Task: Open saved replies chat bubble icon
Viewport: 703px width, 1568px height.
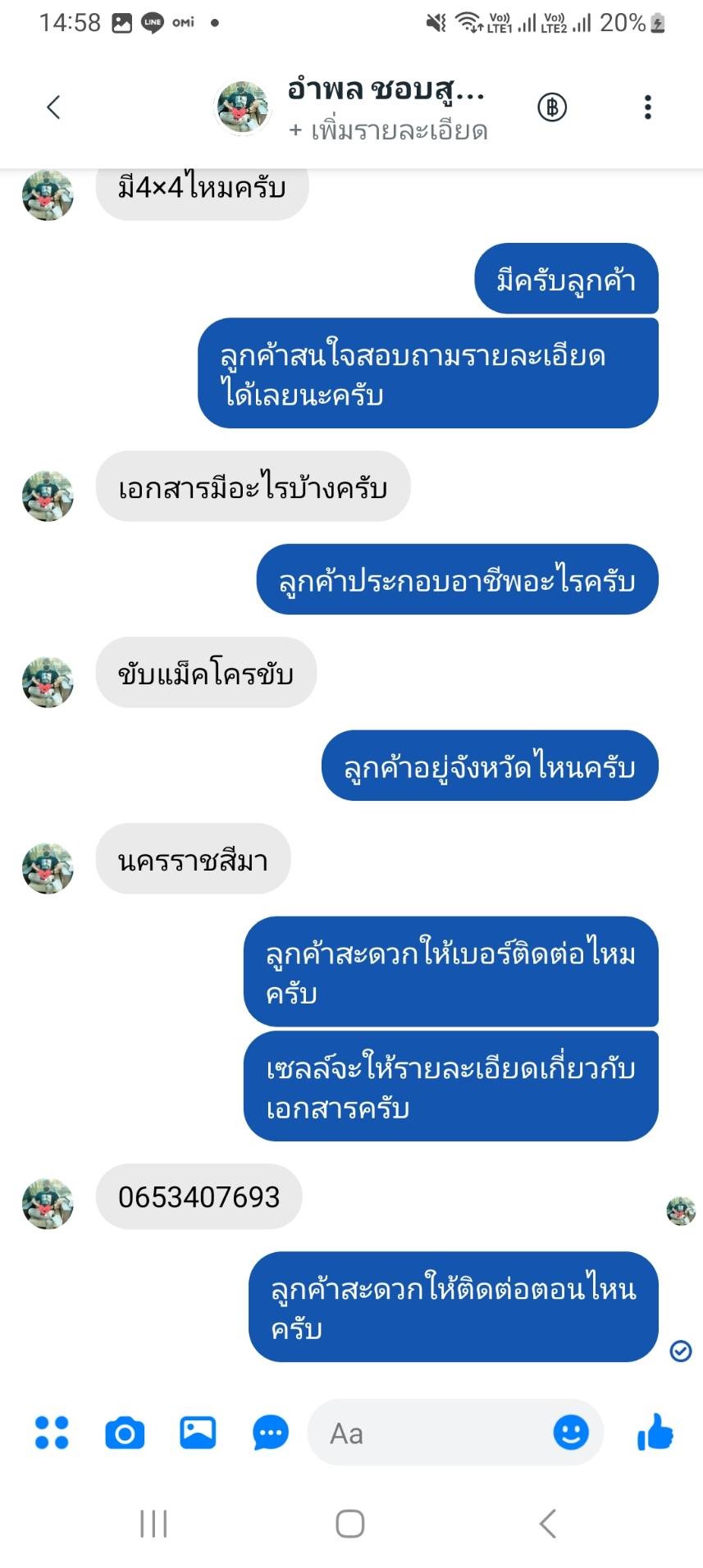Action: click(x=270, y=1433)
